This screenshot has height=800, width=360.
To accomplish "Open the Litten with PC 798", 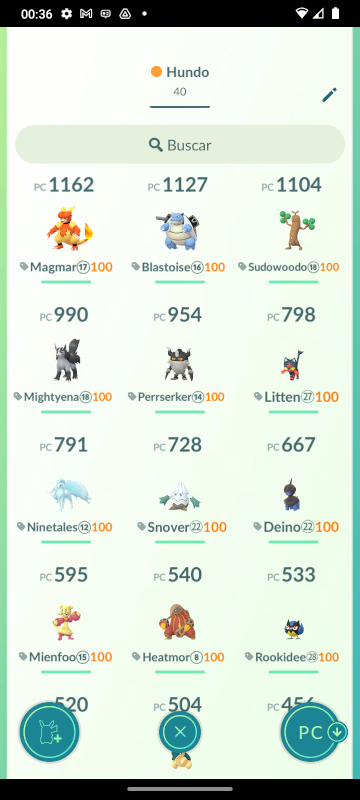I will pos(292,359).
